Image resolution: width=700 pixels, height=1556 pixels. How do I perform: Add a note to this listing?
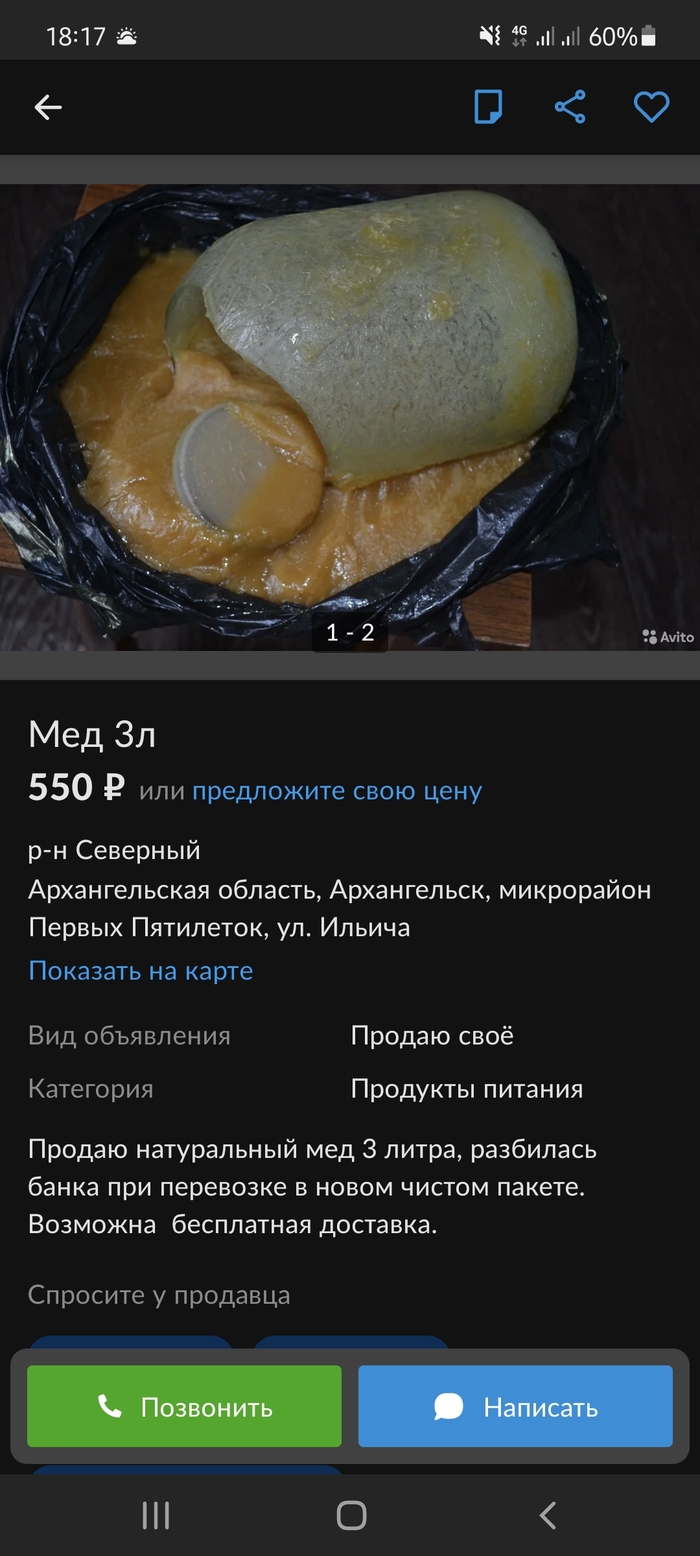[x=488, y=107]
